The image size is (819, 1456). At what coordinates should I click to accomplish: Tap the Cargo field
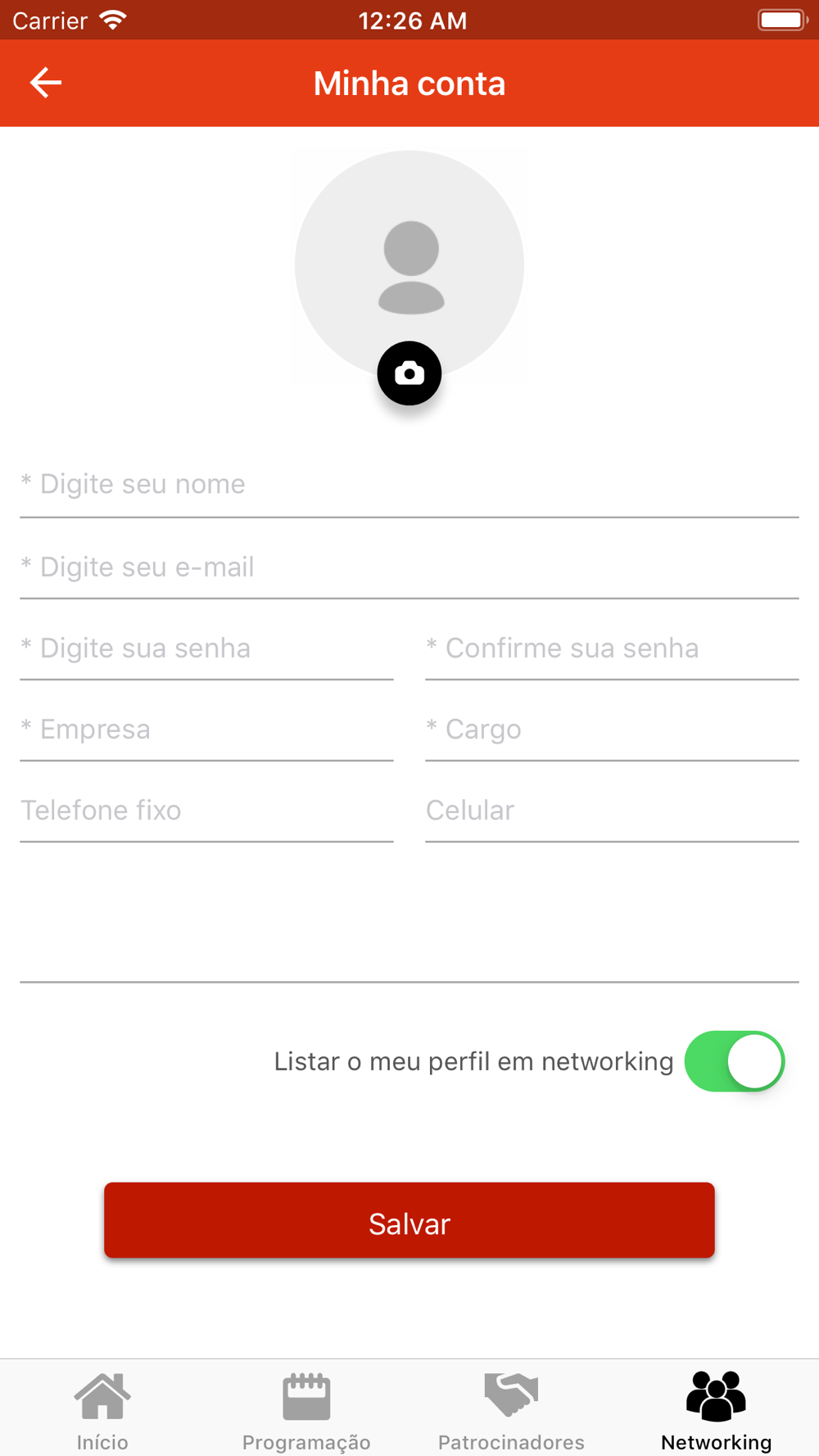coord(612,729)
